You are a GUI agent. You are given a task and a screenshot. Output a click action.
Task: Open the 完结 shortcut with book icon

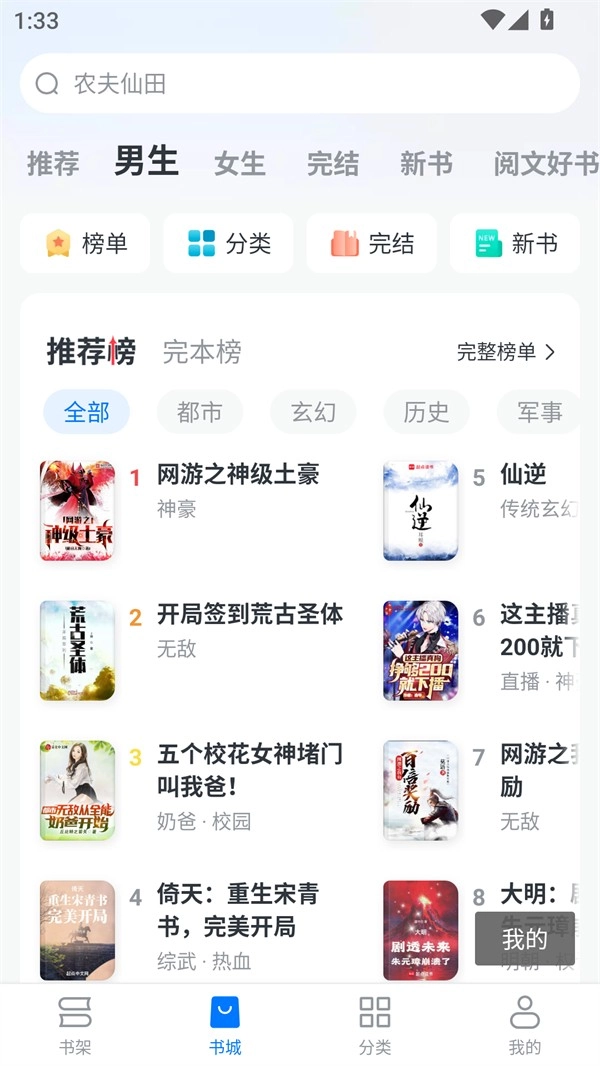point(372,243)
